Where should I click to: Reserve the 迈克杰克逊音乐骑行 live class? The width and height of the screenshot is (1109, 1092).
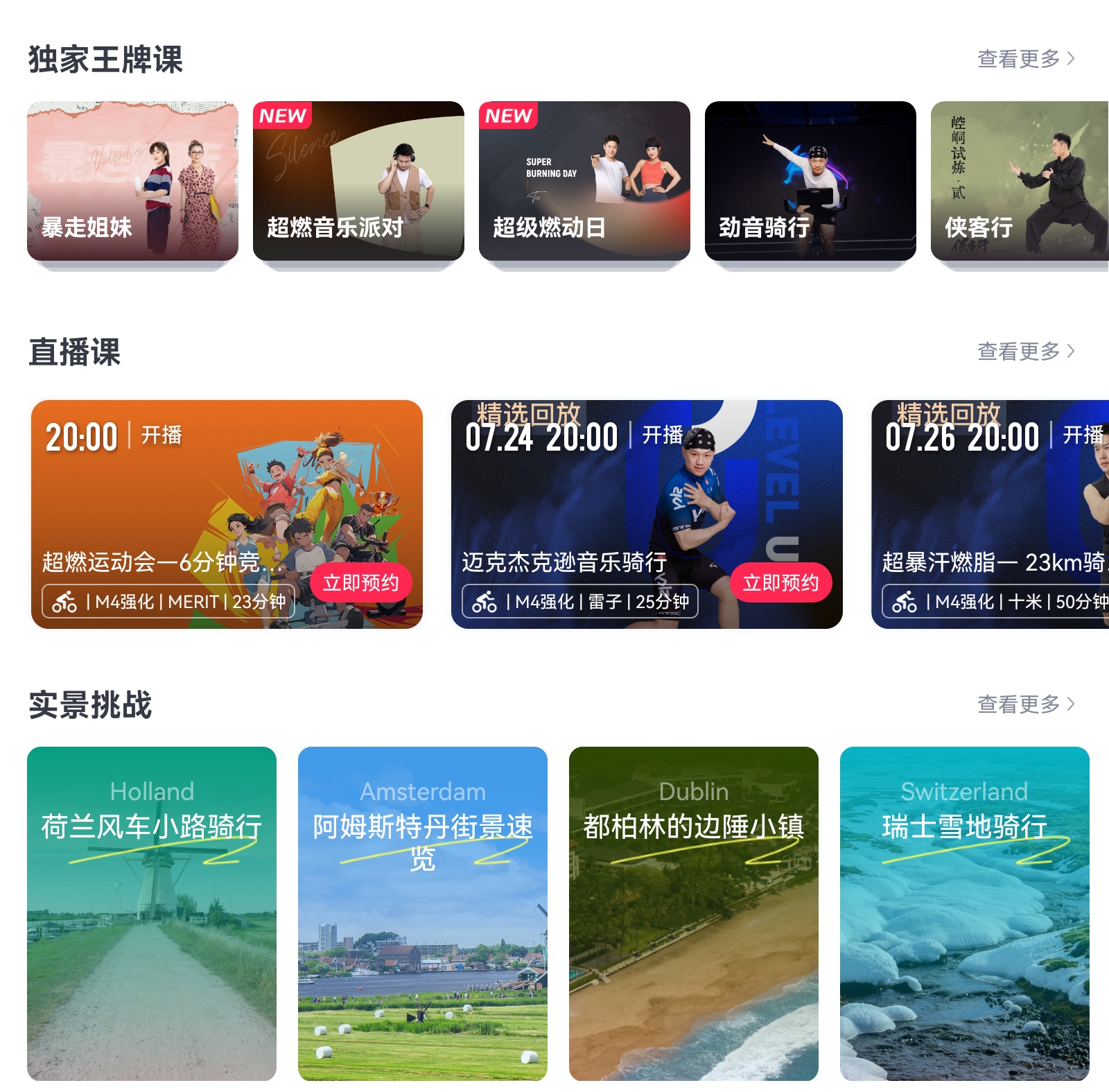pos(780,582)
